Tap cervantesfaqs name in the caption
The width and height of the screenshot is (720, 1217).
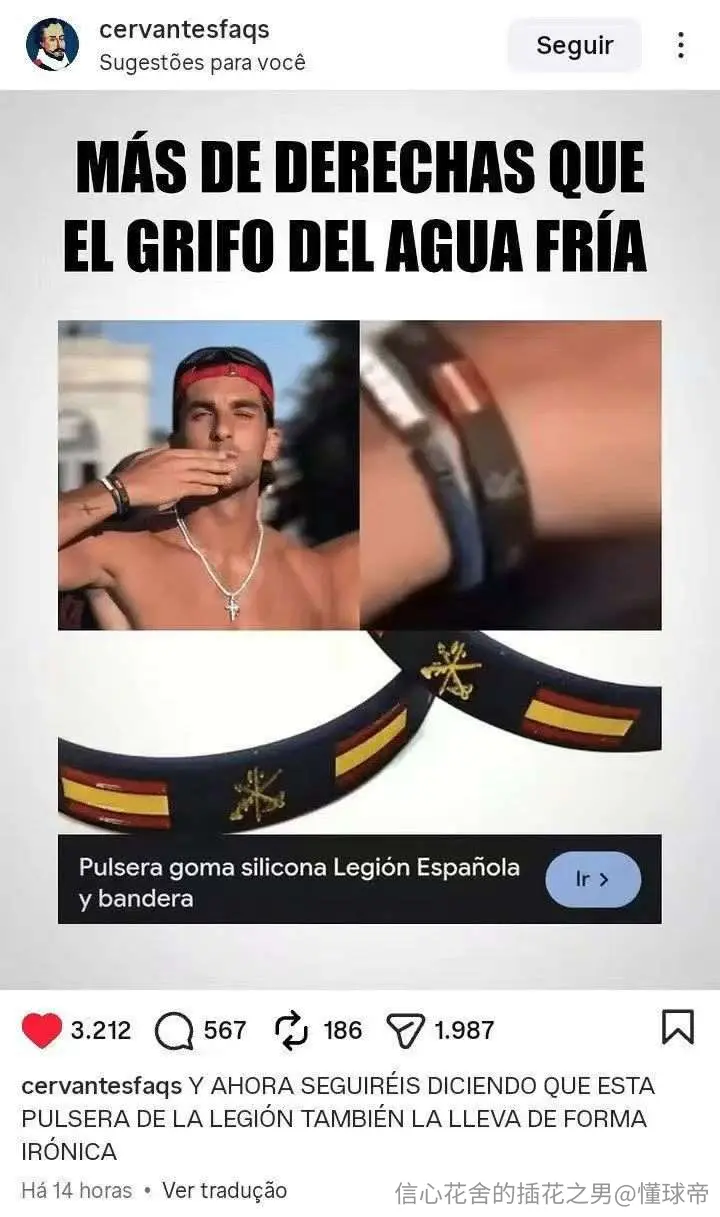point(102,1086)
